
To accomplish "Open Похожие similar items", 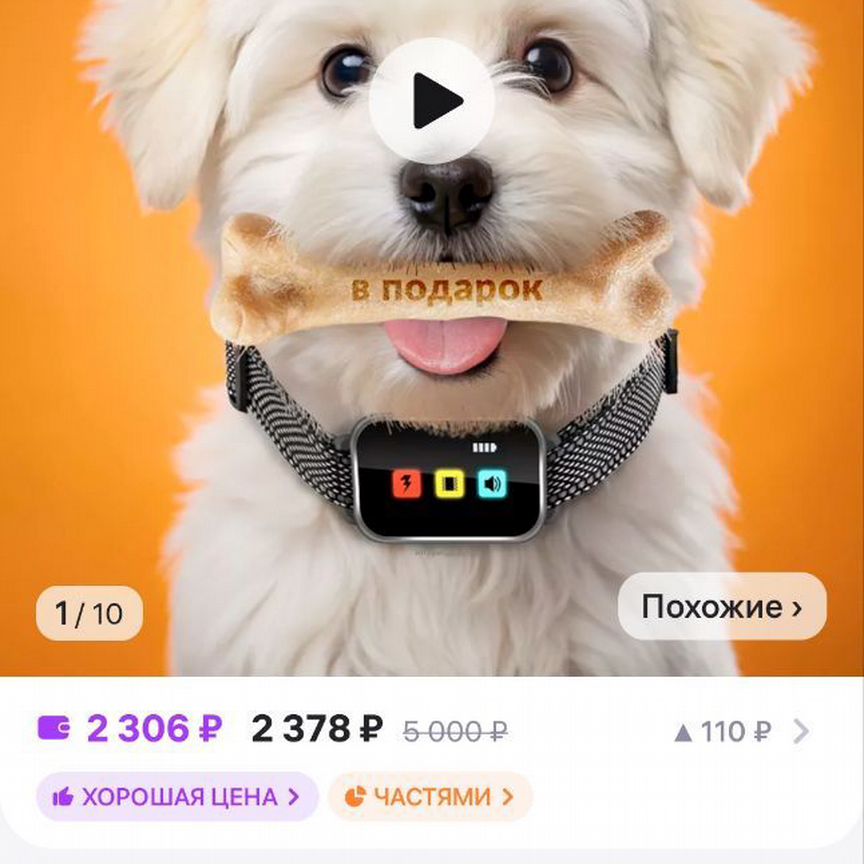I will [x=721, y=607].
